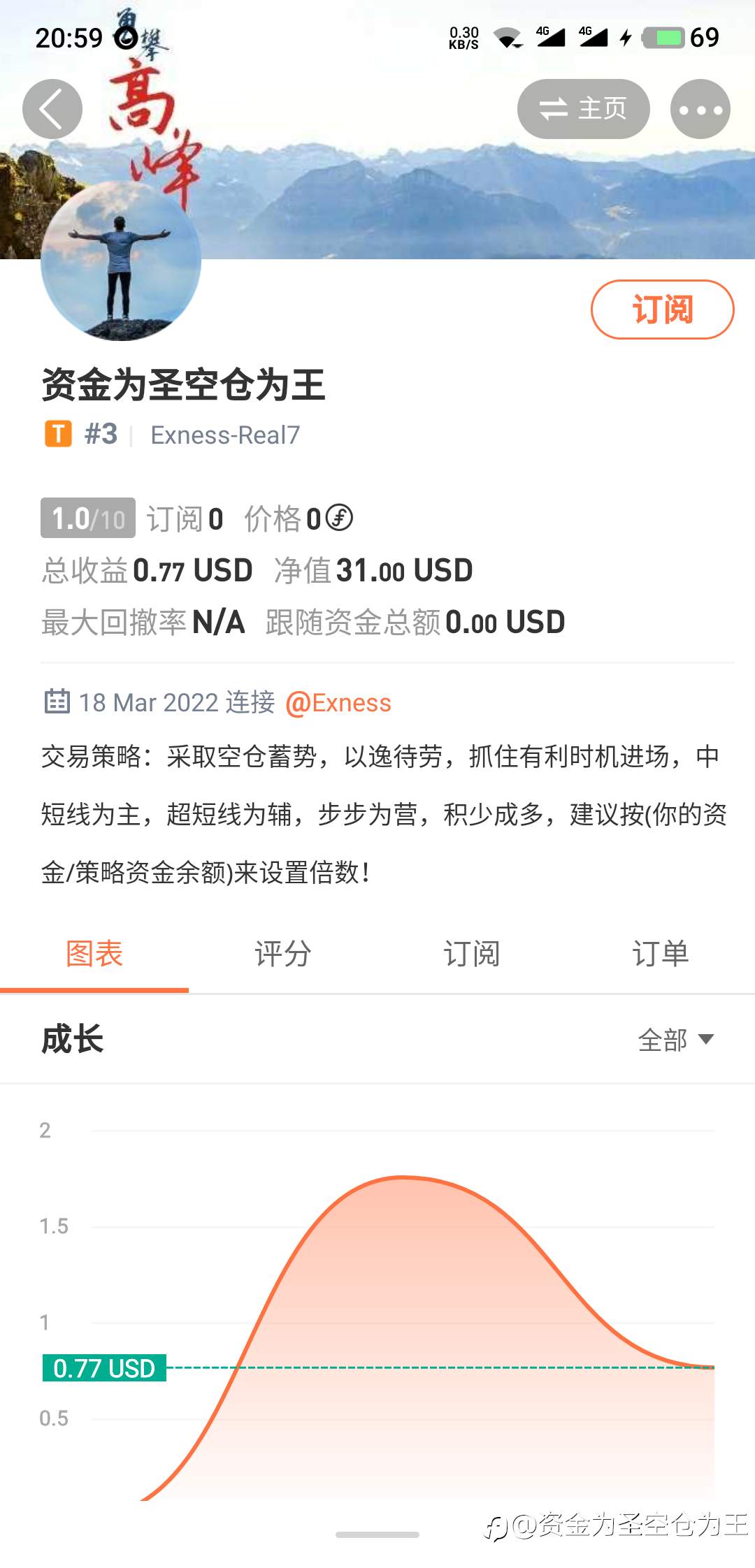This screenshot has width=755, height=1568.
Task: View the trader's profile avatar
Action: tap(121, 262)
